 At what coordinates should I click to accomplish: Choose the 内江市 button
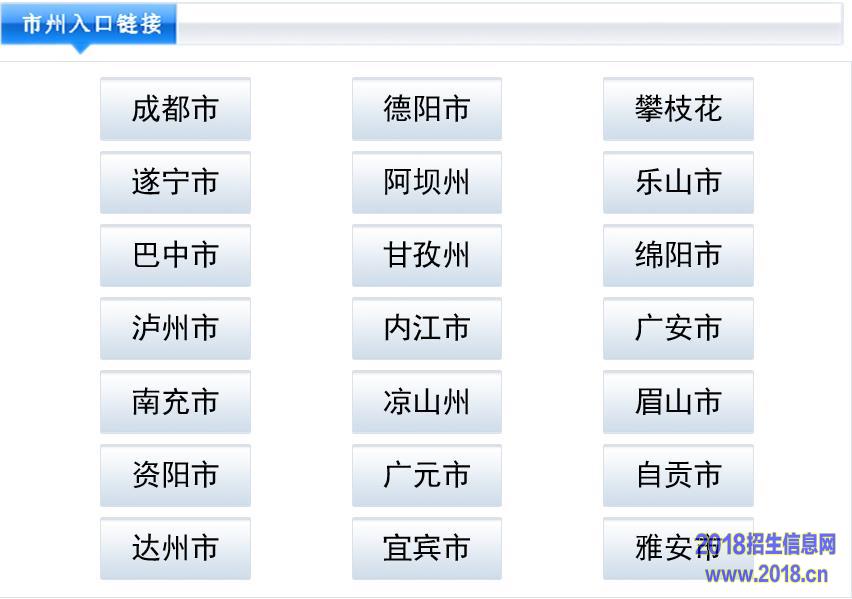click(426, 328)
